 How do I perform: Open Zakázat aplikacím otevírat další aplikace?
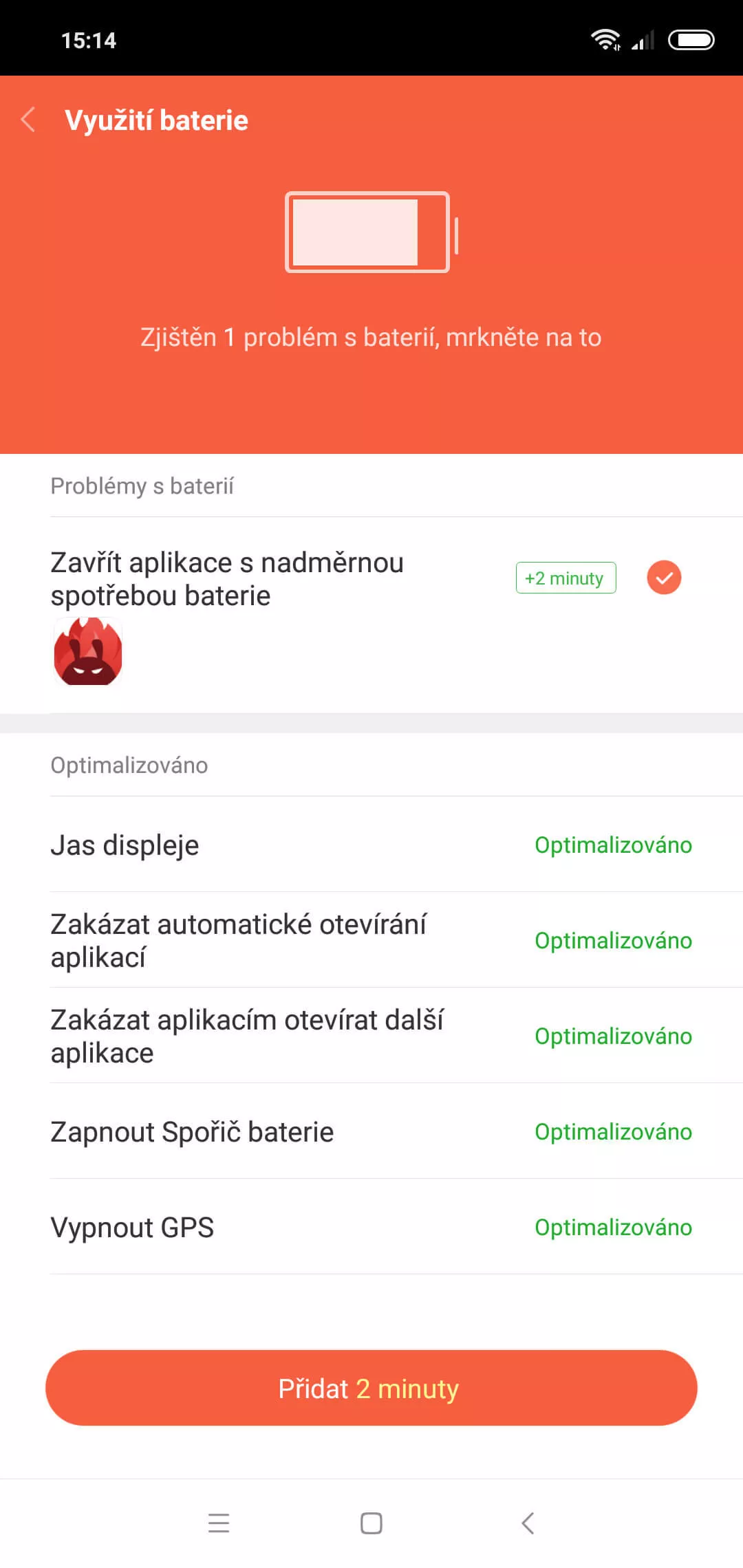click(371, 1036)
